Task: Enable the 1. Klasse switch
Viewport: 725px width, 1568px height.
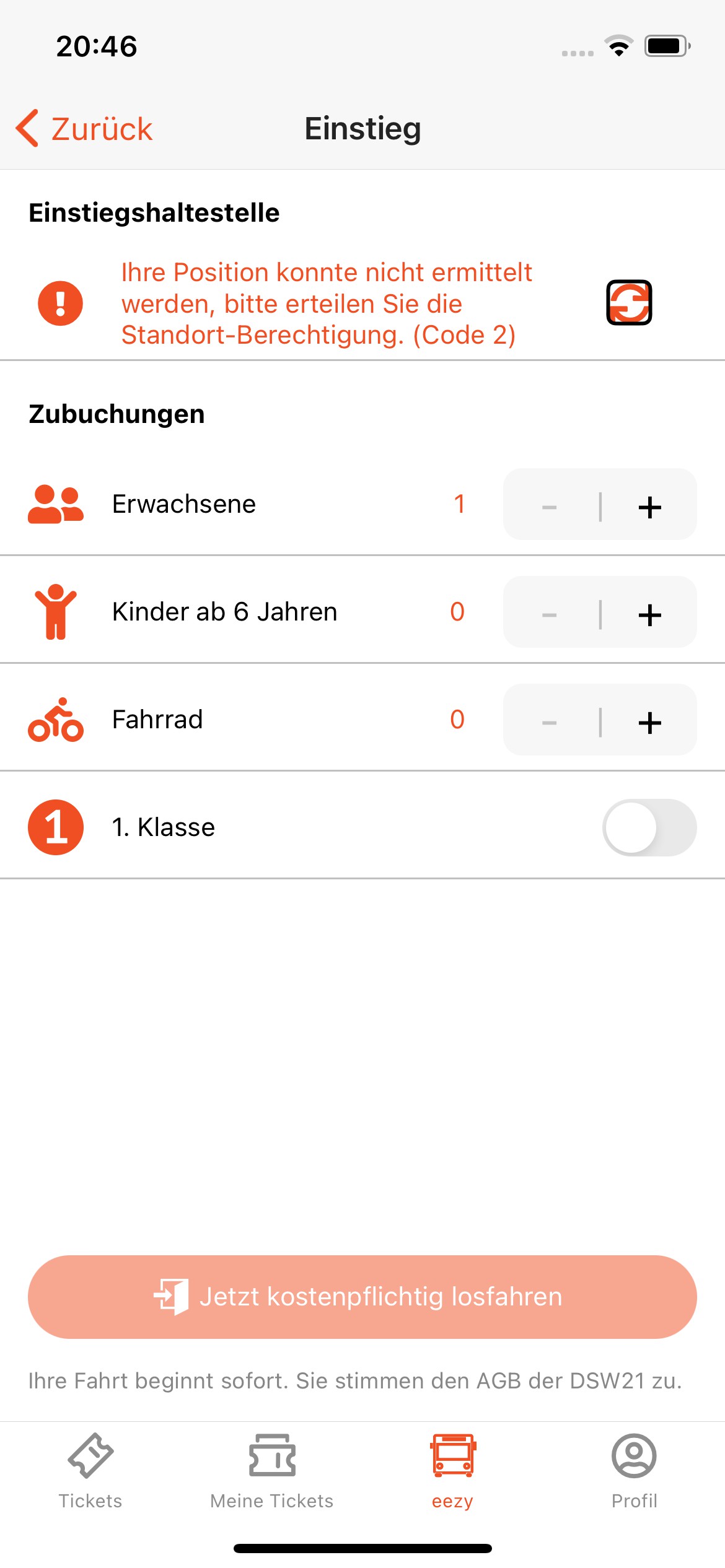Action: click(x=649, y=827)
